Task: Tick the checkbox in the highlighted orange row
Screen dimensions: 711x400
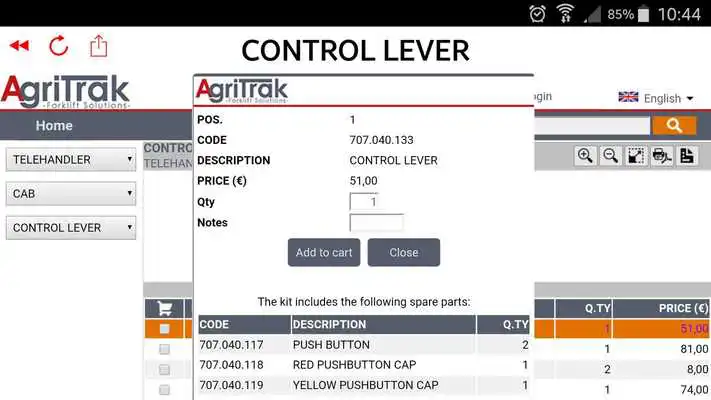Action: coord(164,329)
